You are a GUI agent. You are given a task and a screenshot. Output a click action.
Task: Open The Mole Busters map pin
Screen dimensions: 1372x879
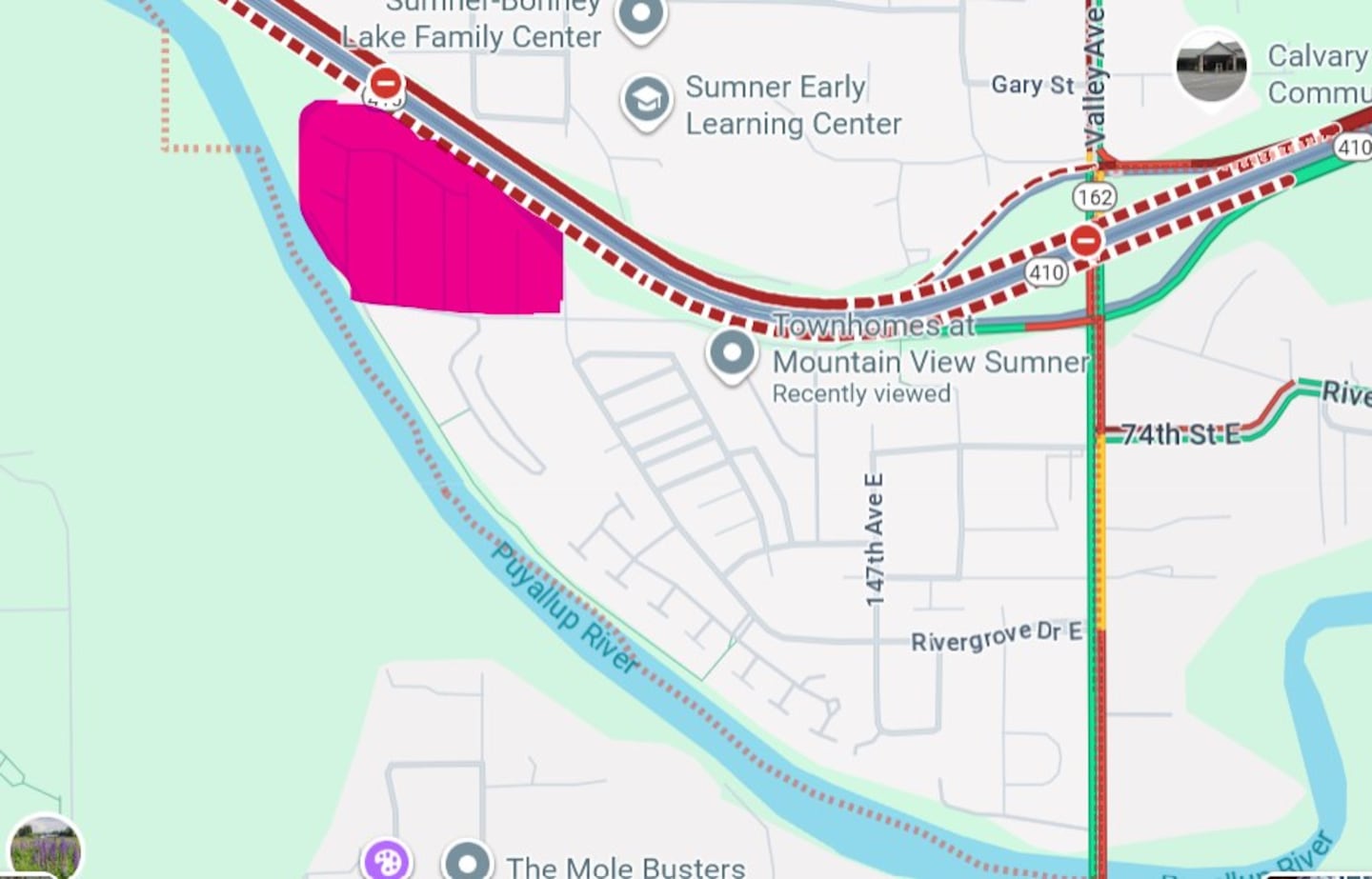(467, 860)
